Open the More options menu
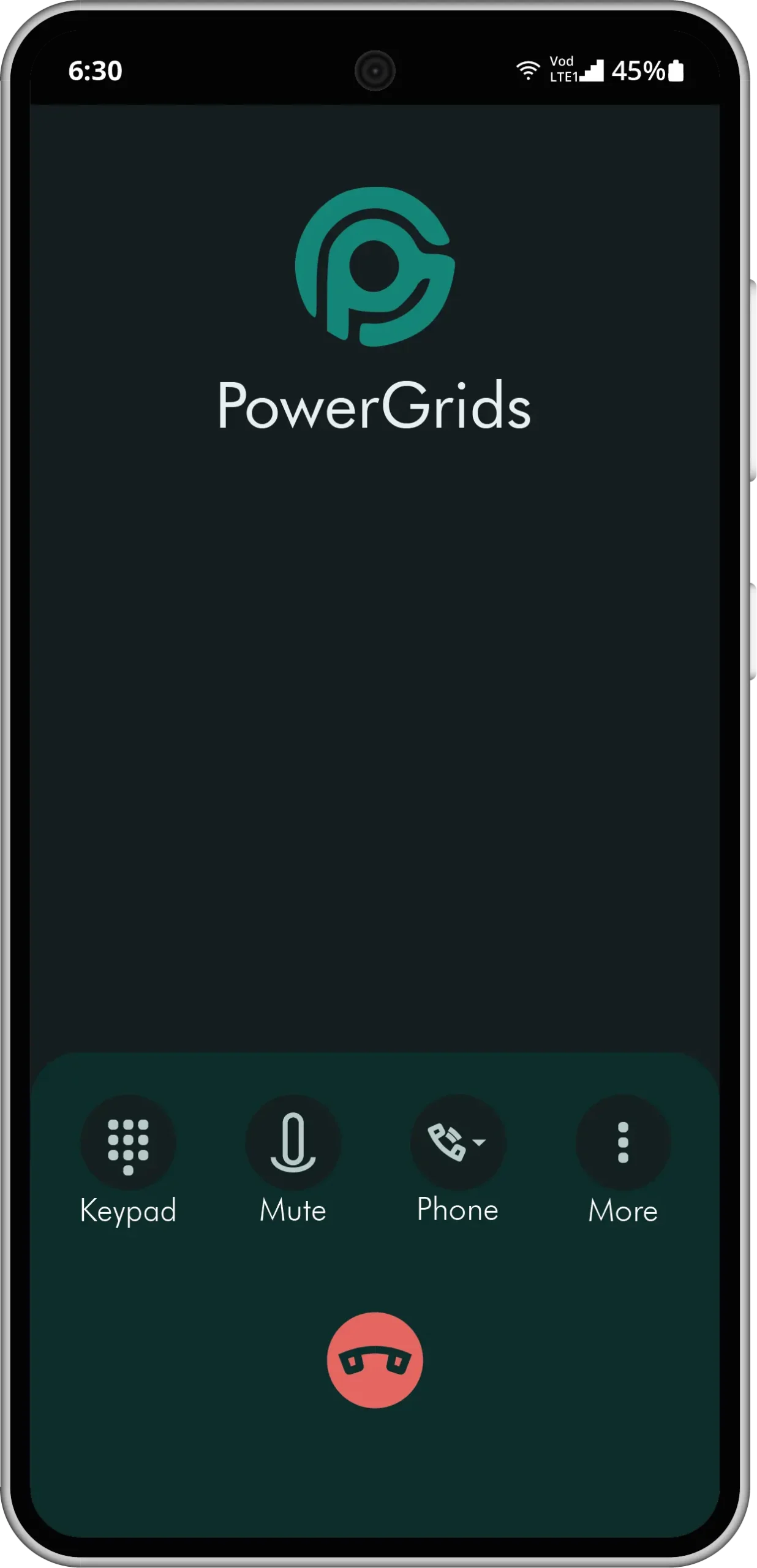Screen dimensions: 757x1568 [623, 1143]
